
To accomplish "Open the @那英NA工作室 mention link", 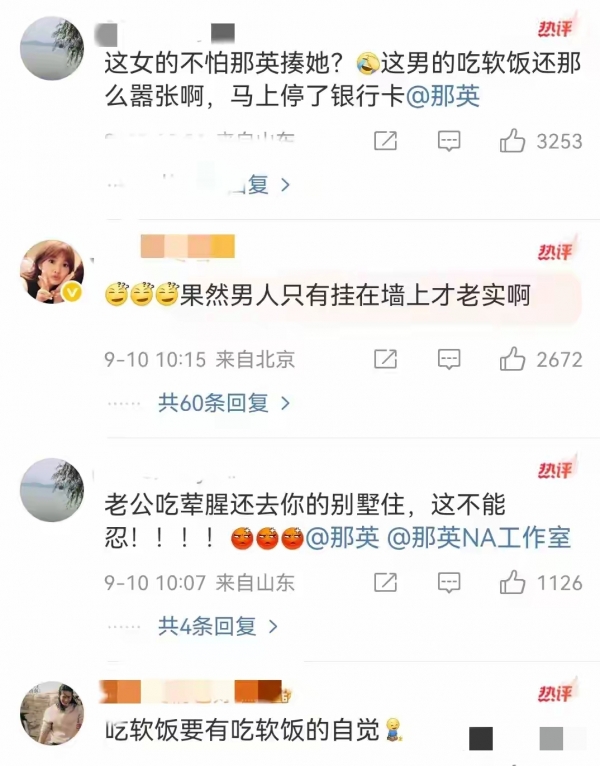I will pyautogui.click(x=478, y=537).
